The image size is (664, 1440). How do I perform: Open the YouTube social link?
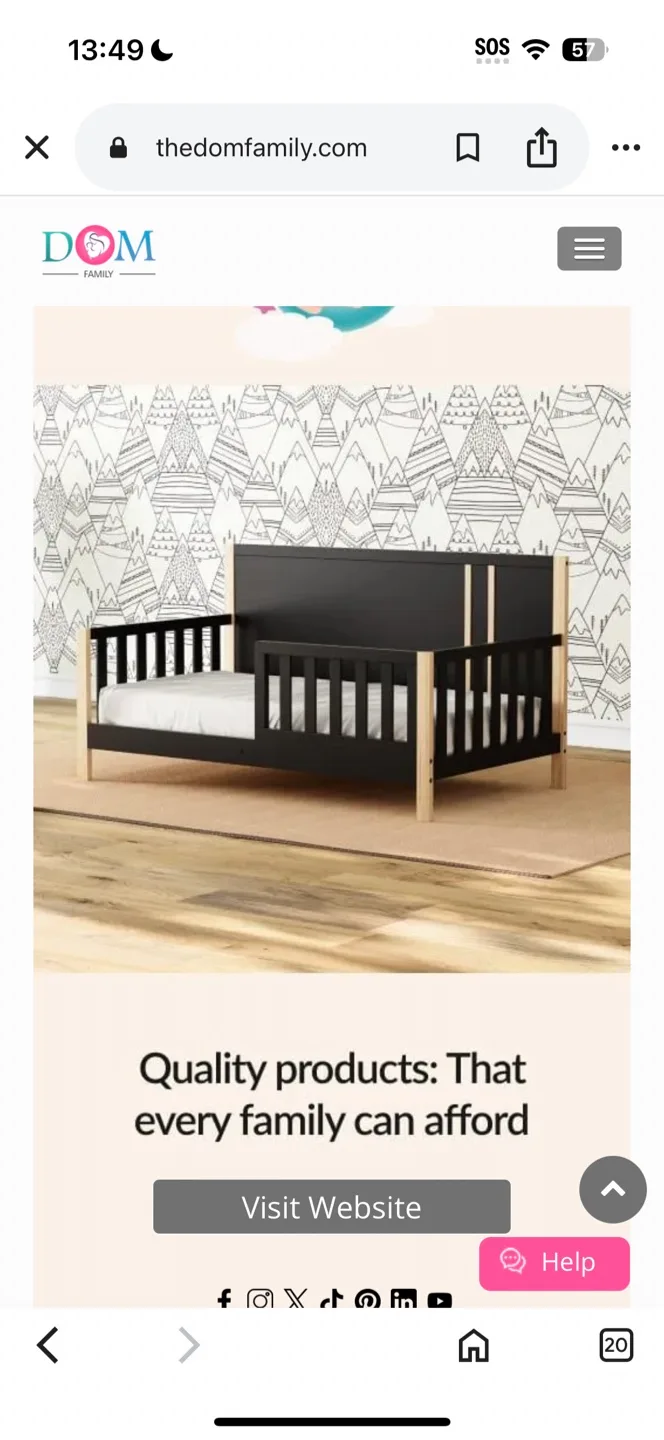click(439, 1299)
